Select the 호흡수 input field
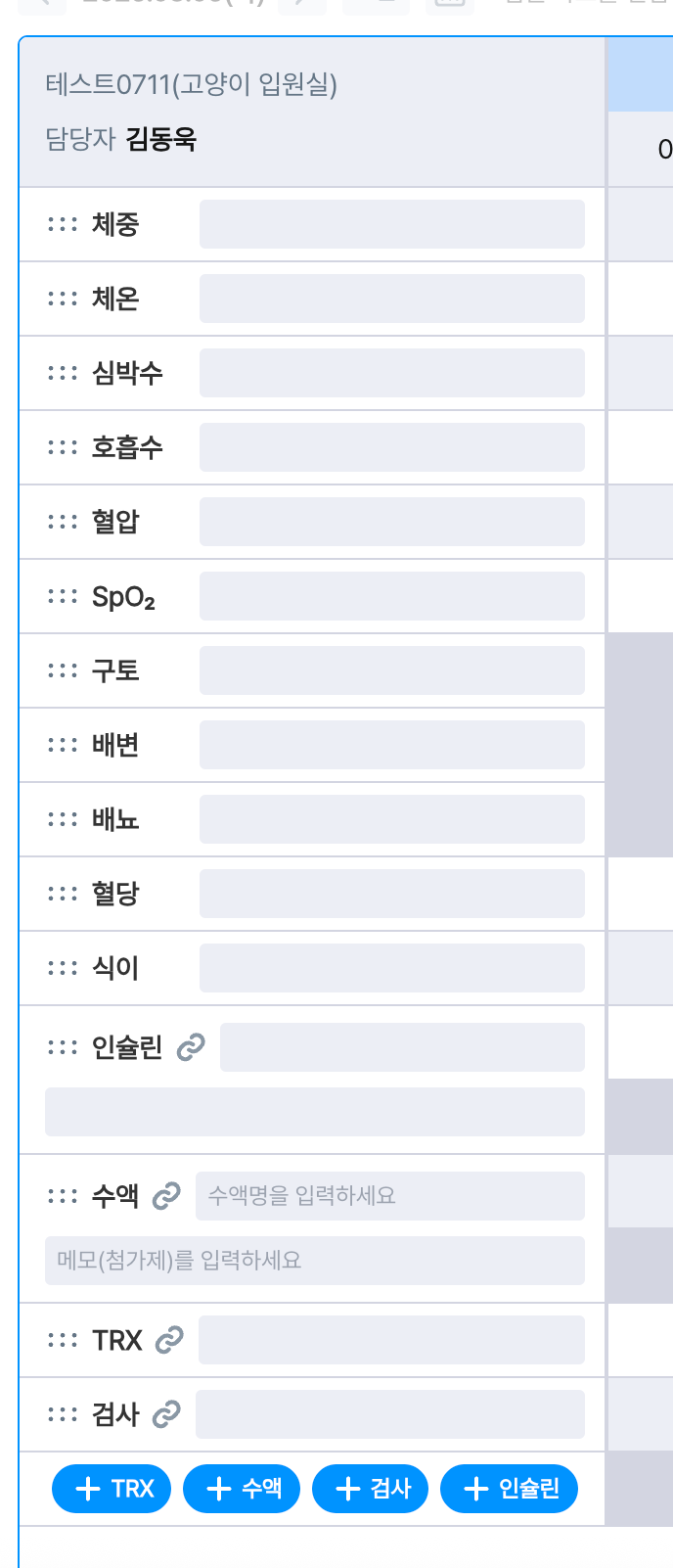 click(391, 447)
